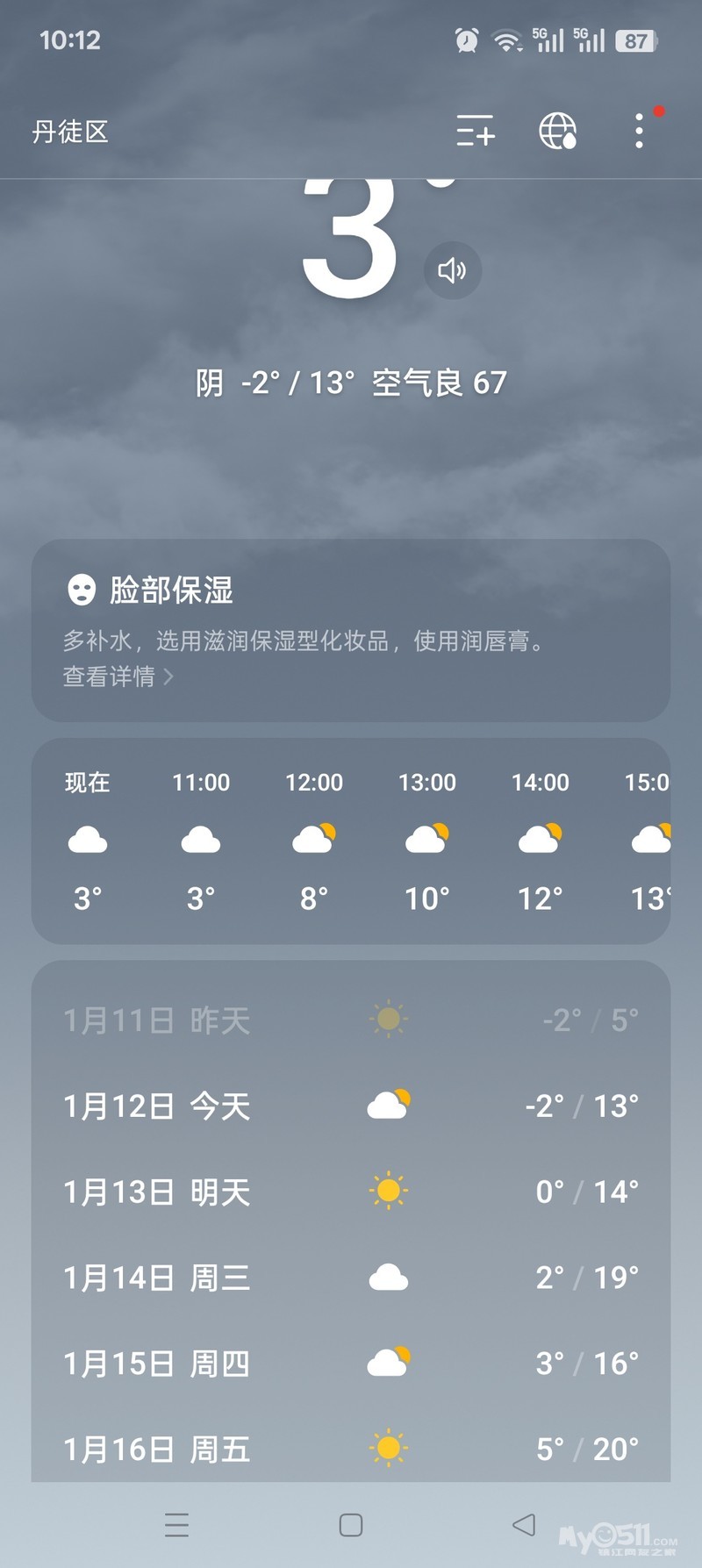The height and width of the screenshot is (1568, 702).
Task: Select the 1月16日 周五 forecast row
Action: 351,1449
